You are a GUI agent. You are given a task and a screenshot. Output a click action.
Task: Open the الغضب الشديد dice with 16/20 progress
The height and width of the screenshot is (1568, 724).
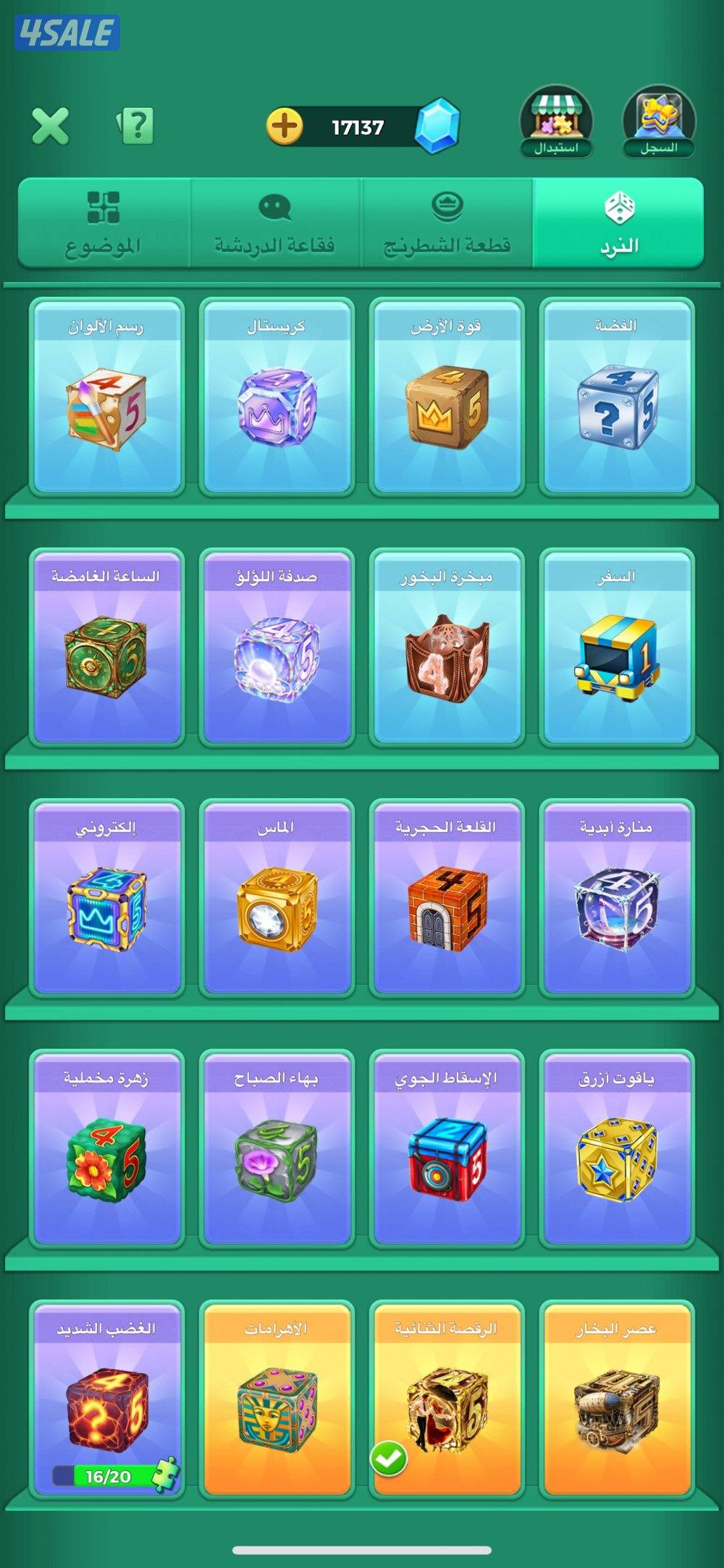[x=106, y=1399]
